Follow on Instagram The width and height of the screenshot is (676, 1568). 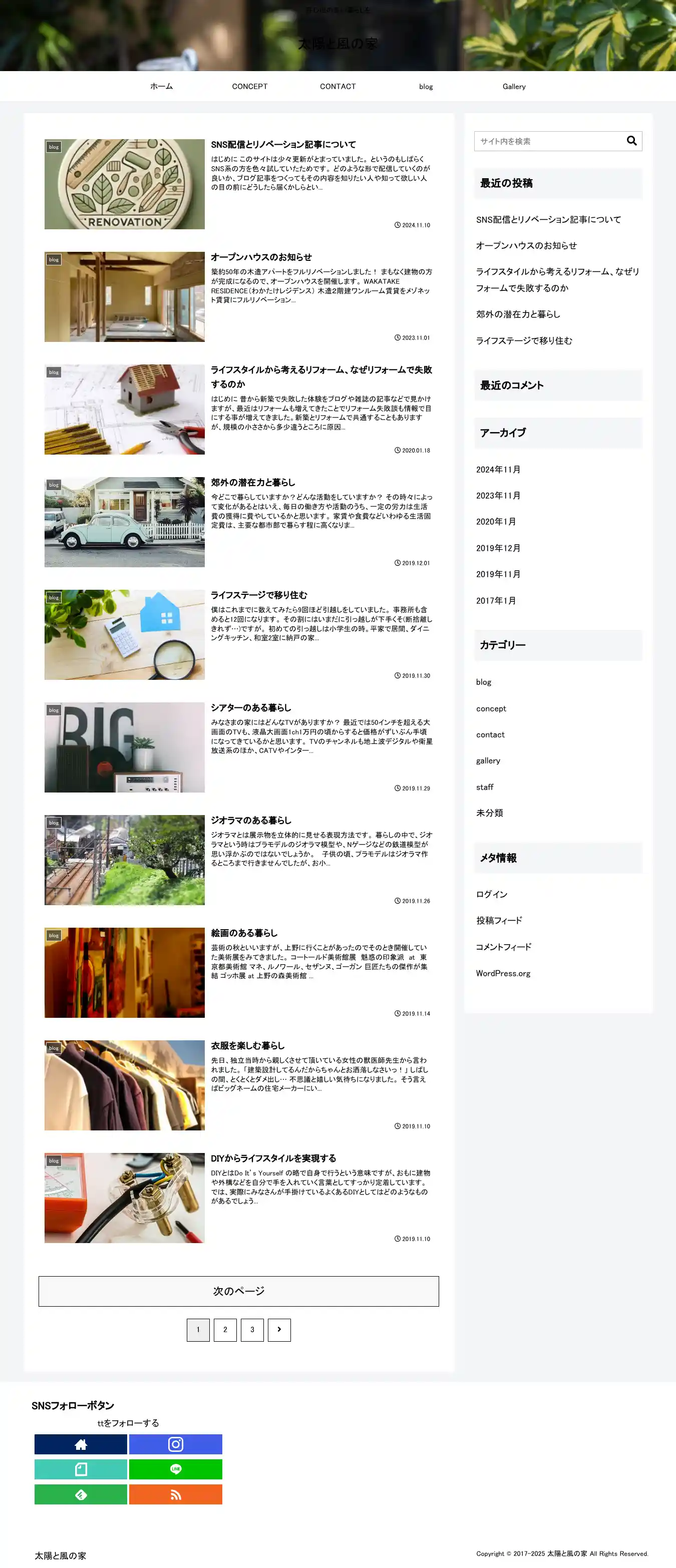click(175, 1444)
